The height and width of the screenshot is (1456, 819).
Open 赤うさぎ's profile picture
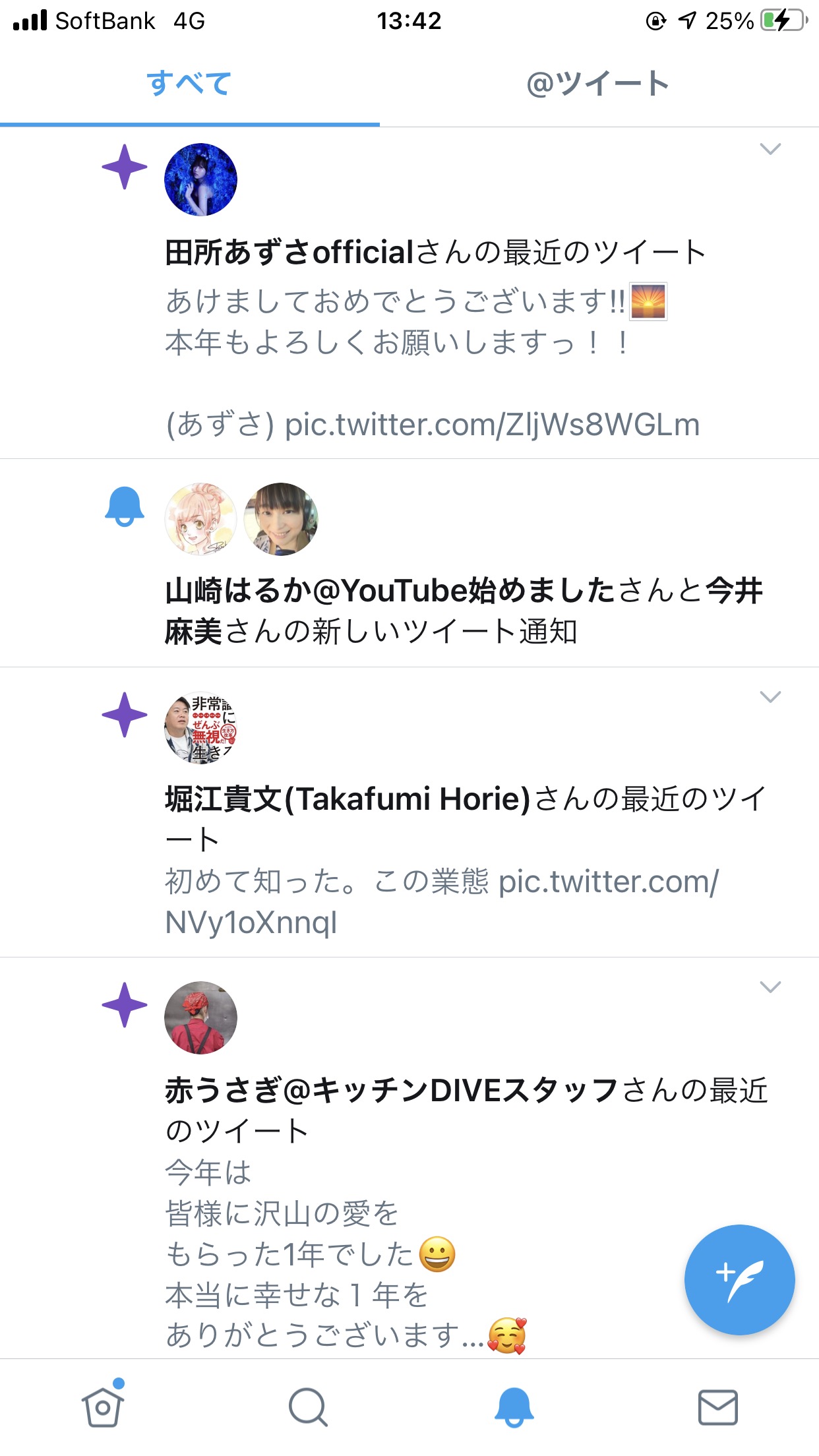click(x=200, y=1017)
